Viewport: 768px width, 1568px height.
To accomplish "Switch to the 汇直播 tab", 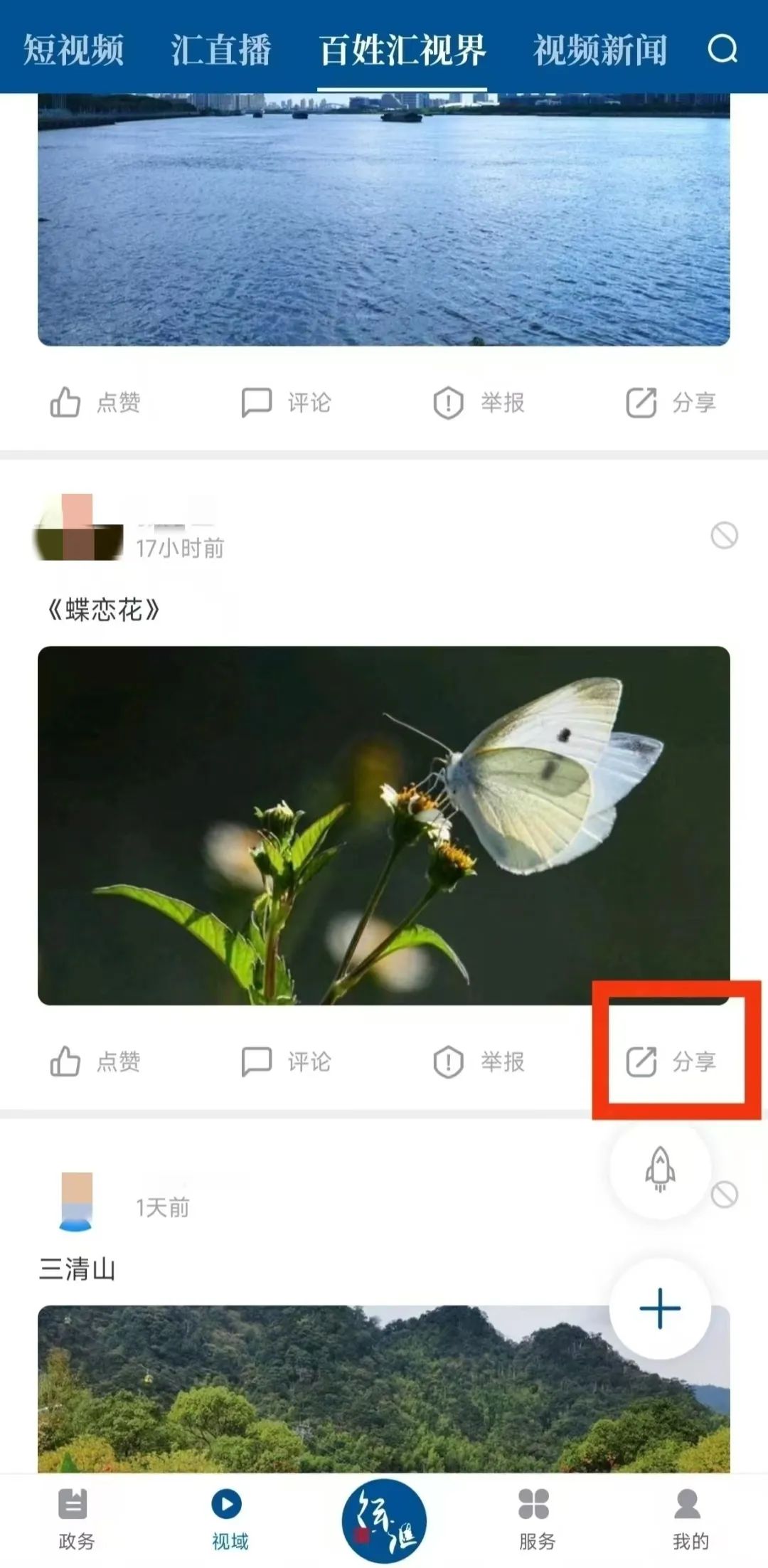I will coord(221,50).
